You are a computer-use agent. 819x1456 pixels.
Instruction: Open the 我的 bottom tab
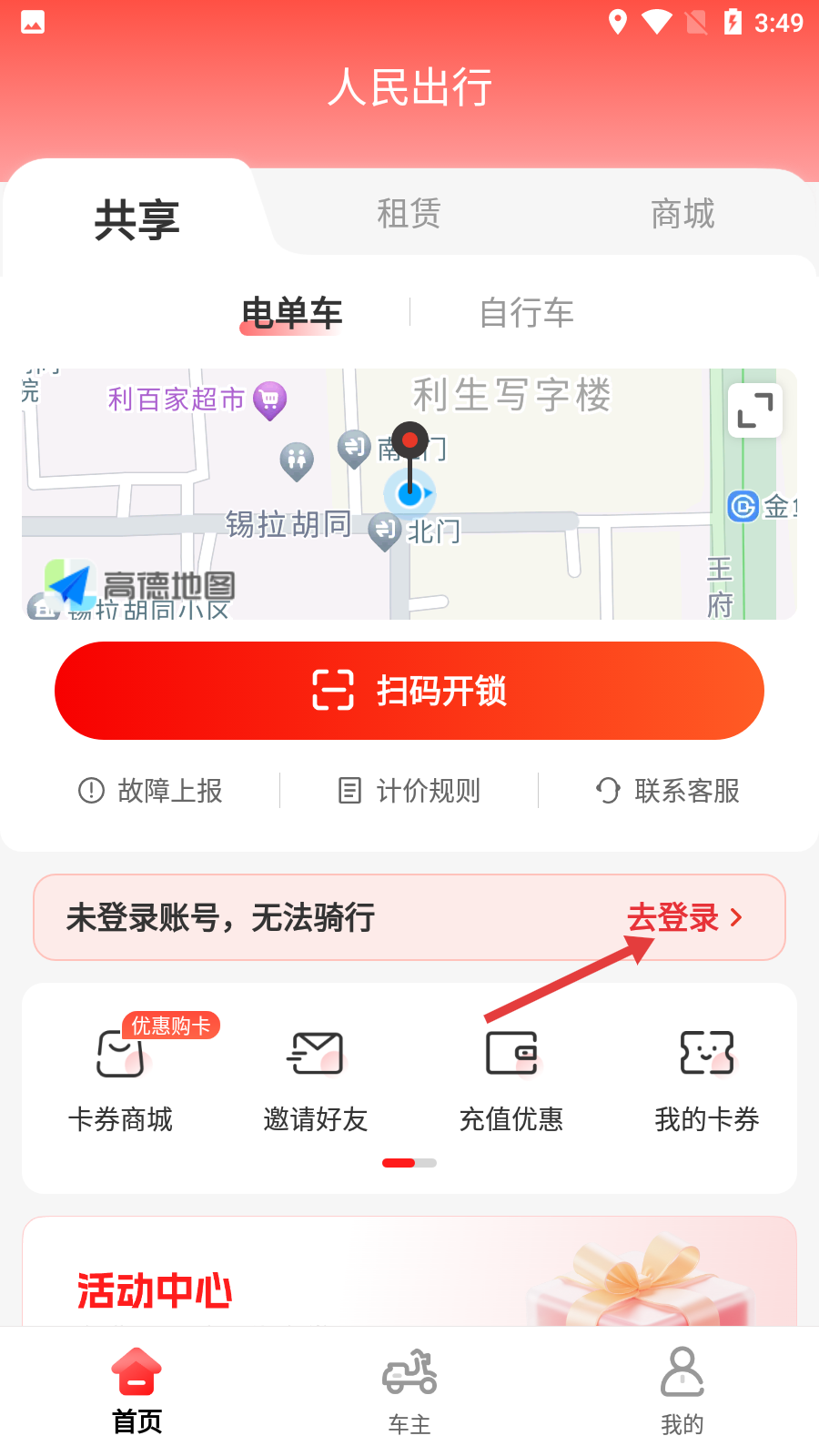coord(682,1392)
